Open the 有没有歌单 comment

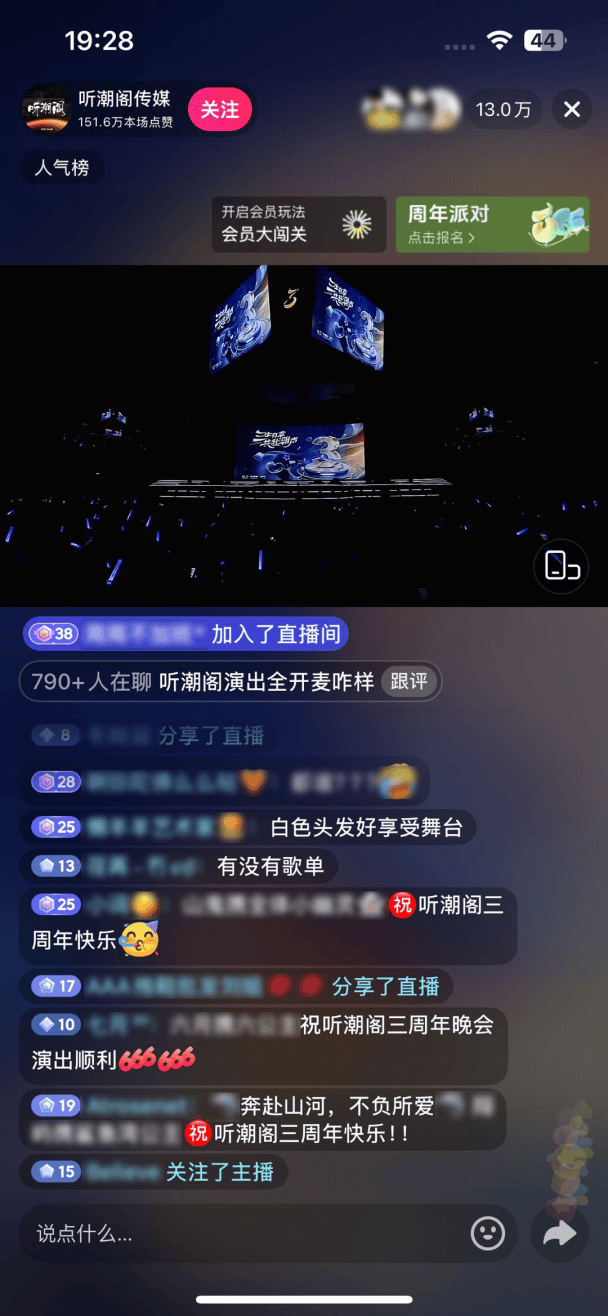coord(271,866)
